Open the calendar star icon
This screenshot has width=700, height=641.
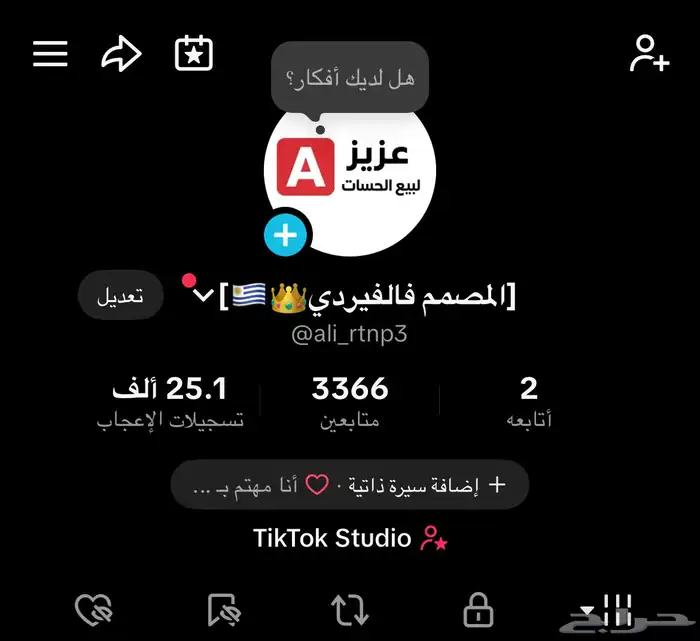tap(193, 54)
